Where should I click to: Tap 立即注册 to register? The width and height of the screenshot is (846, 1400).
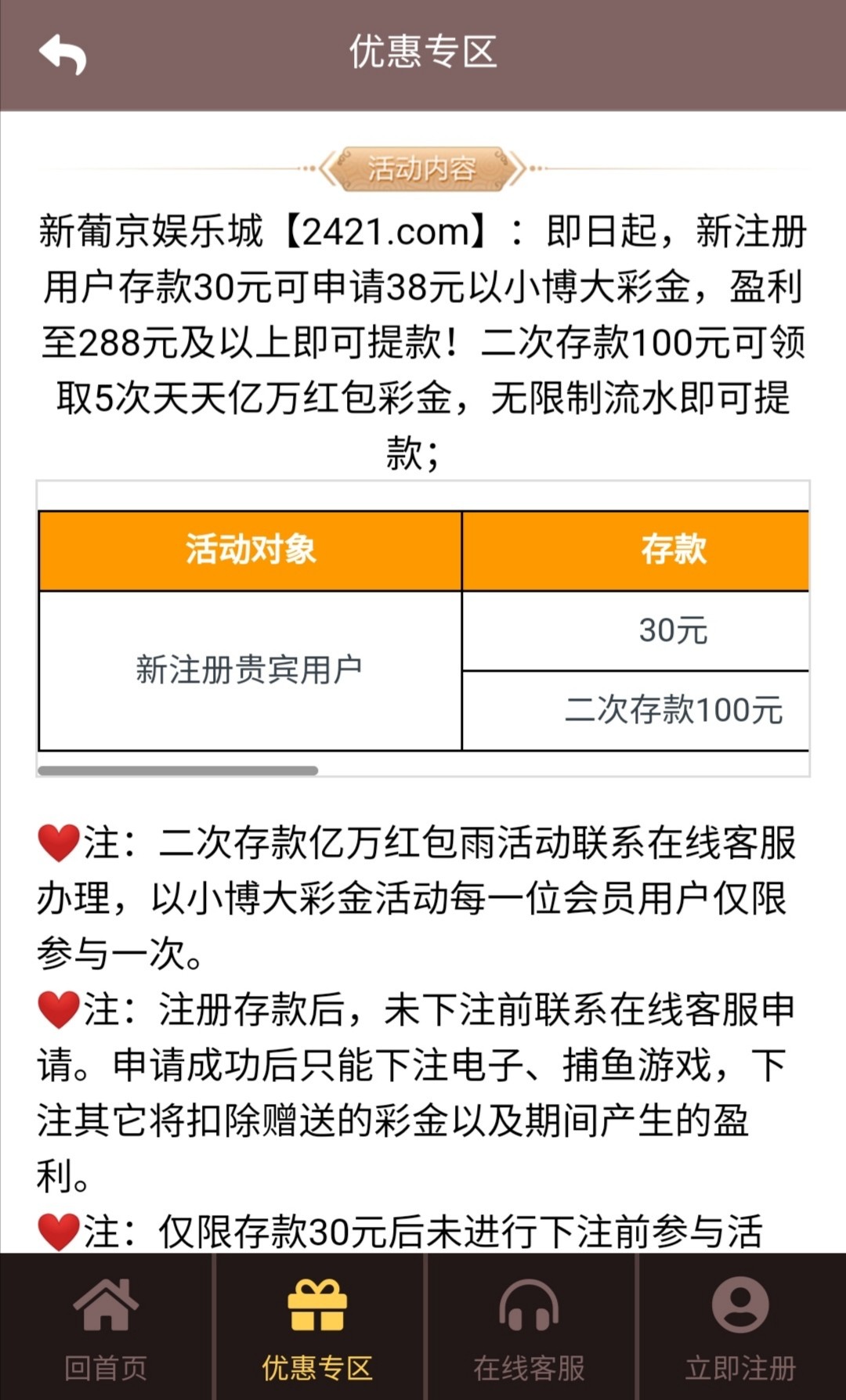coord(740,1327)
